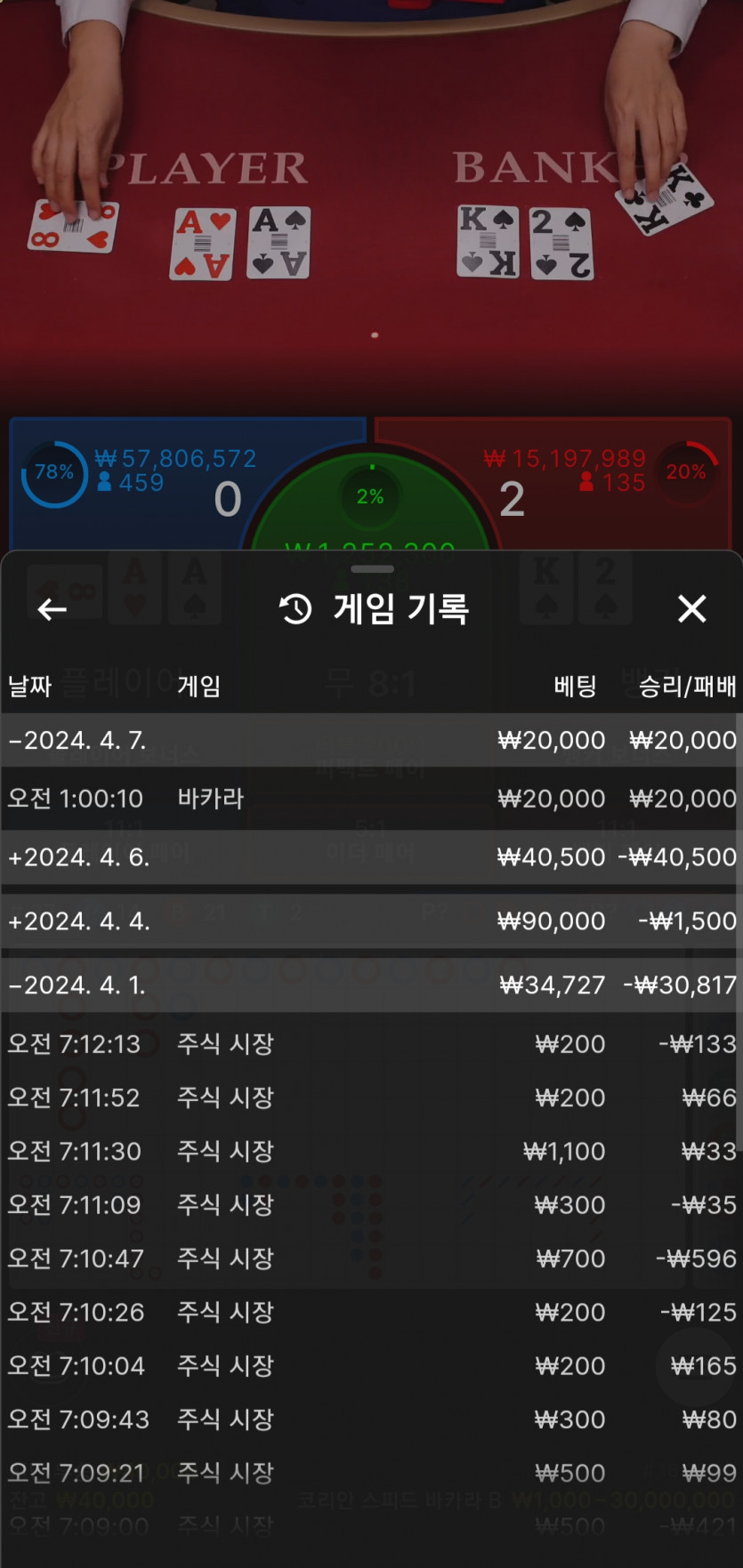Expand the 2024. 4. 4. date group

370,921
